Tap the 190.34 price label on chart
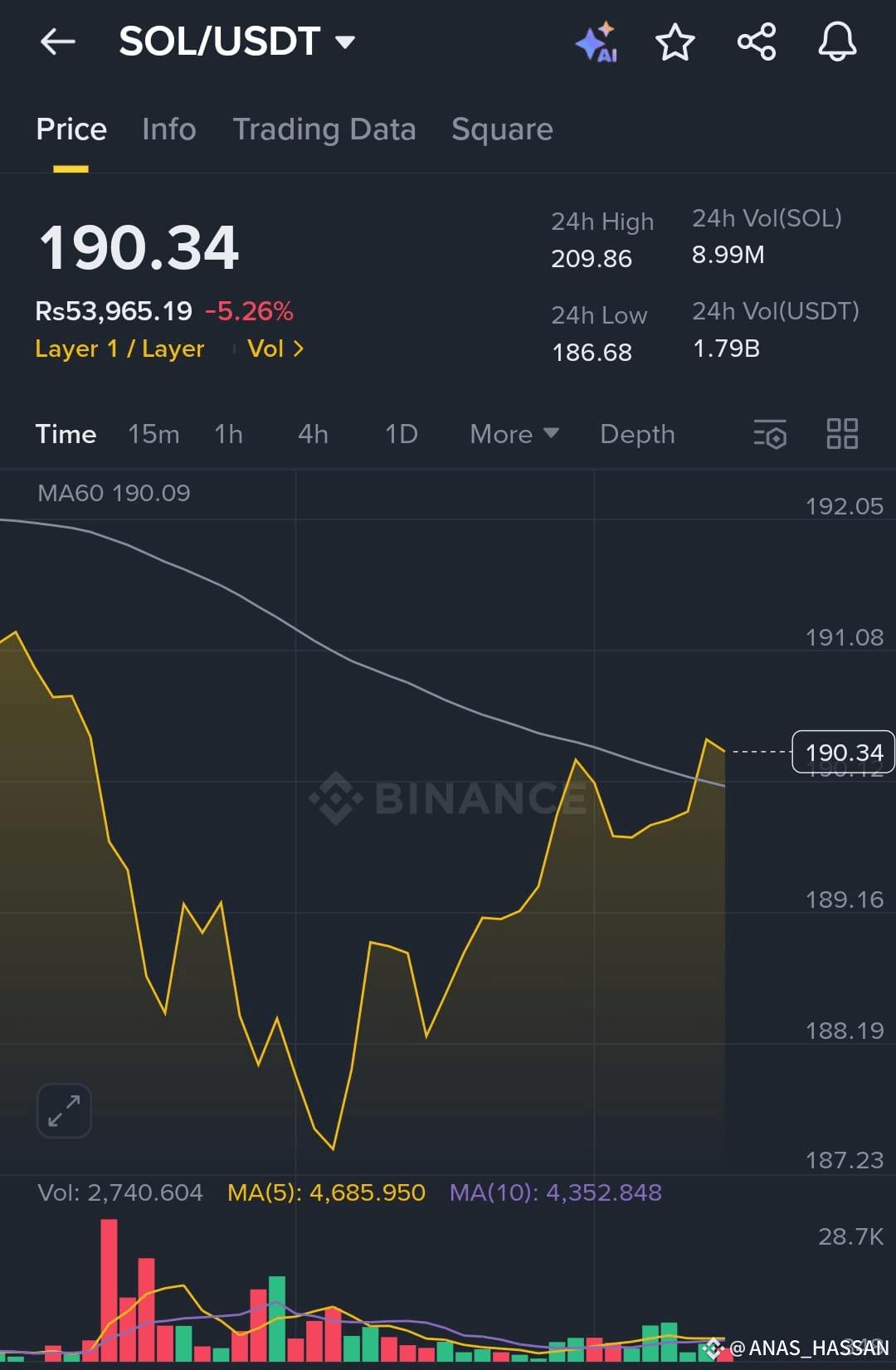This screenshot has width=896, height=1370. point(843,752)
